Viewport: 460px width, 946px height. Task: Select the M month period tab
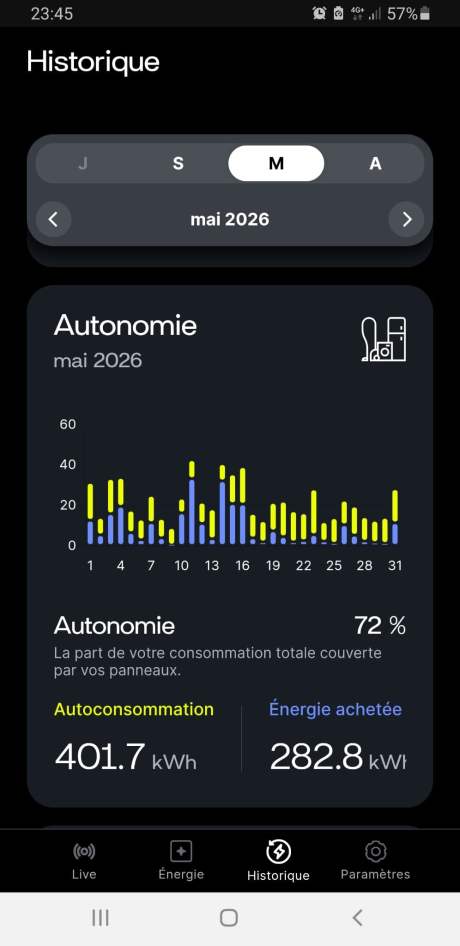click(276, 163)
